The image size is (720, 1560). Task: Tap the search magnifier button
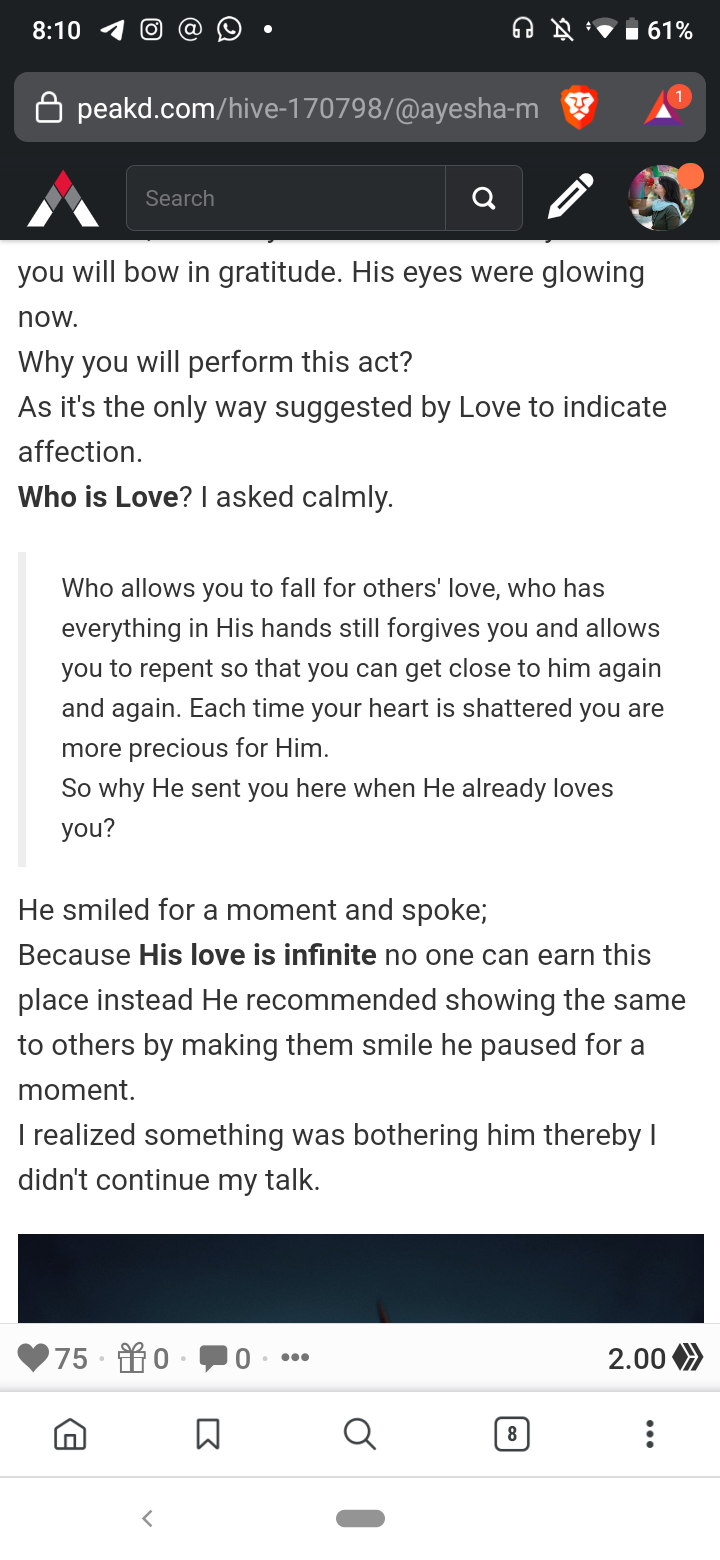tap(484, 198)
